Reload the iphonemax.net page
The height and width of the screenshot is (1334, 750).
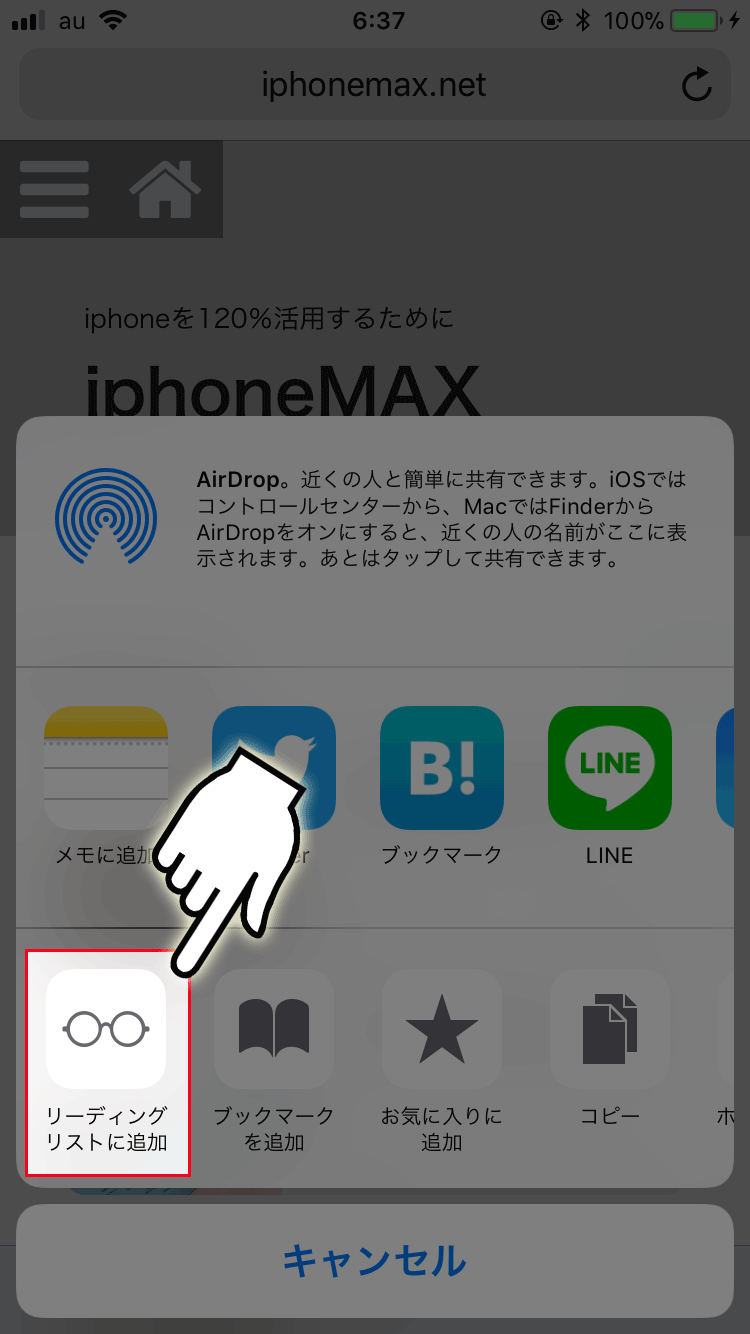coord(697,85)
